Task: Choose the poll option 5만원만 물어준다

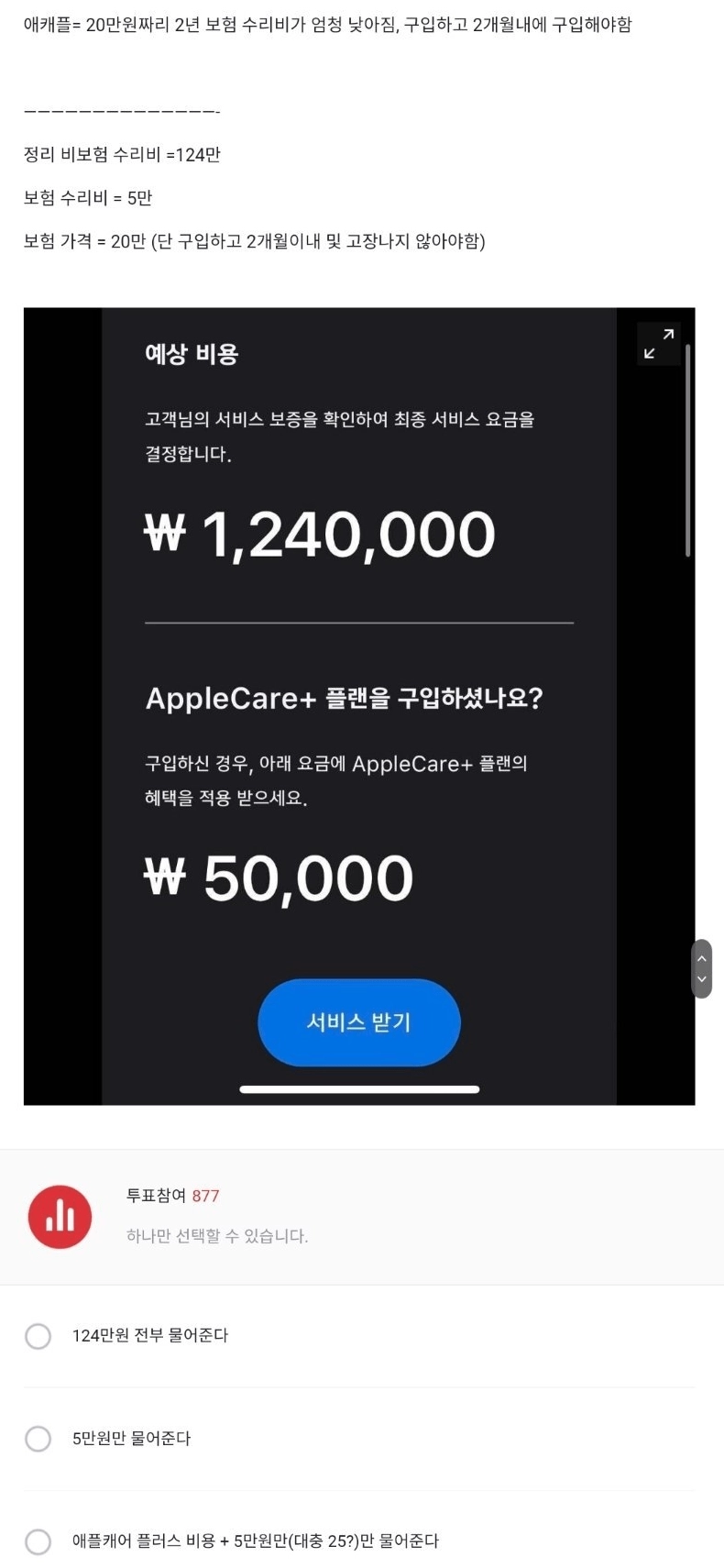Action: 38,1439
